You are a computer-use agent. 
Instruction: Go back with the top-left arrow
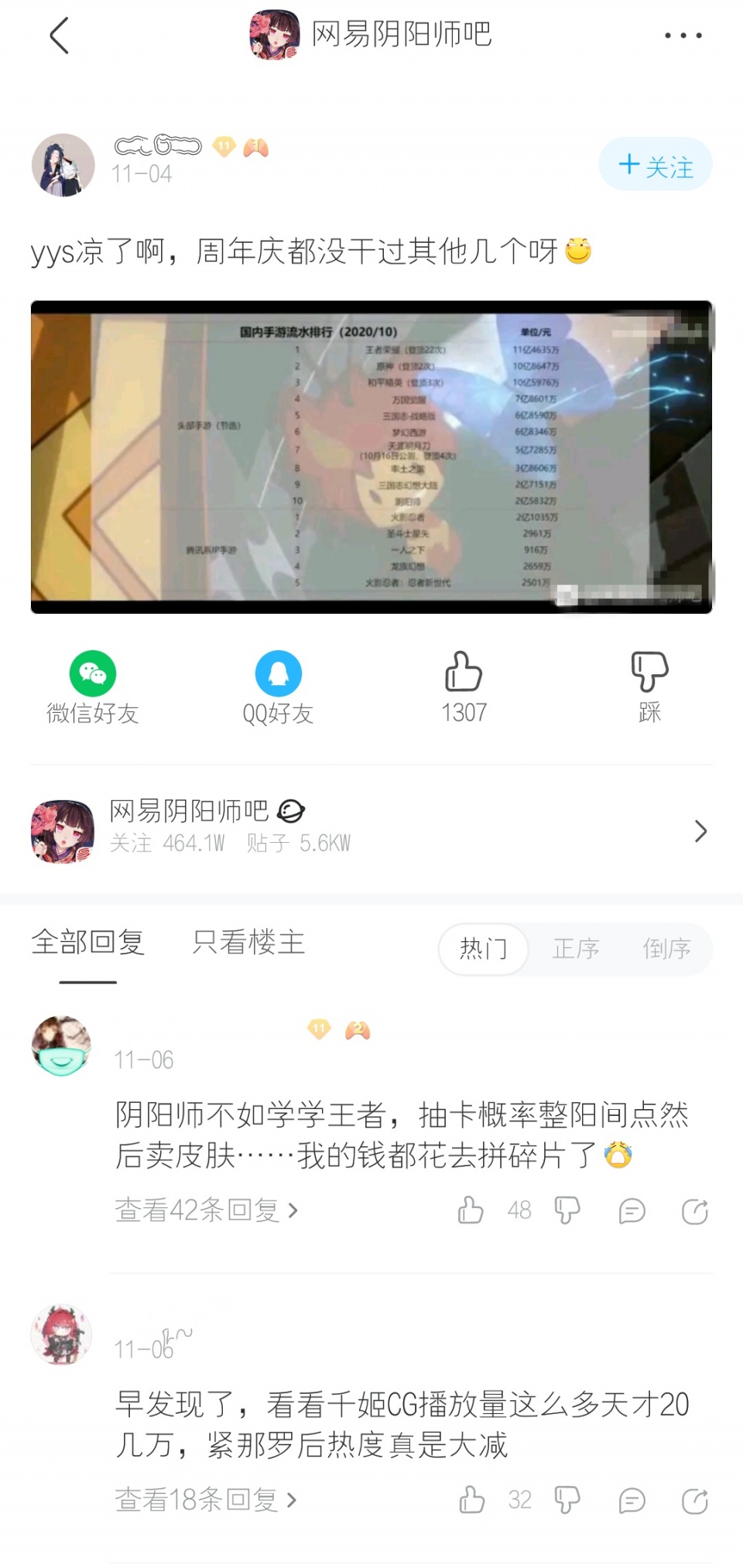click(59, 36)
